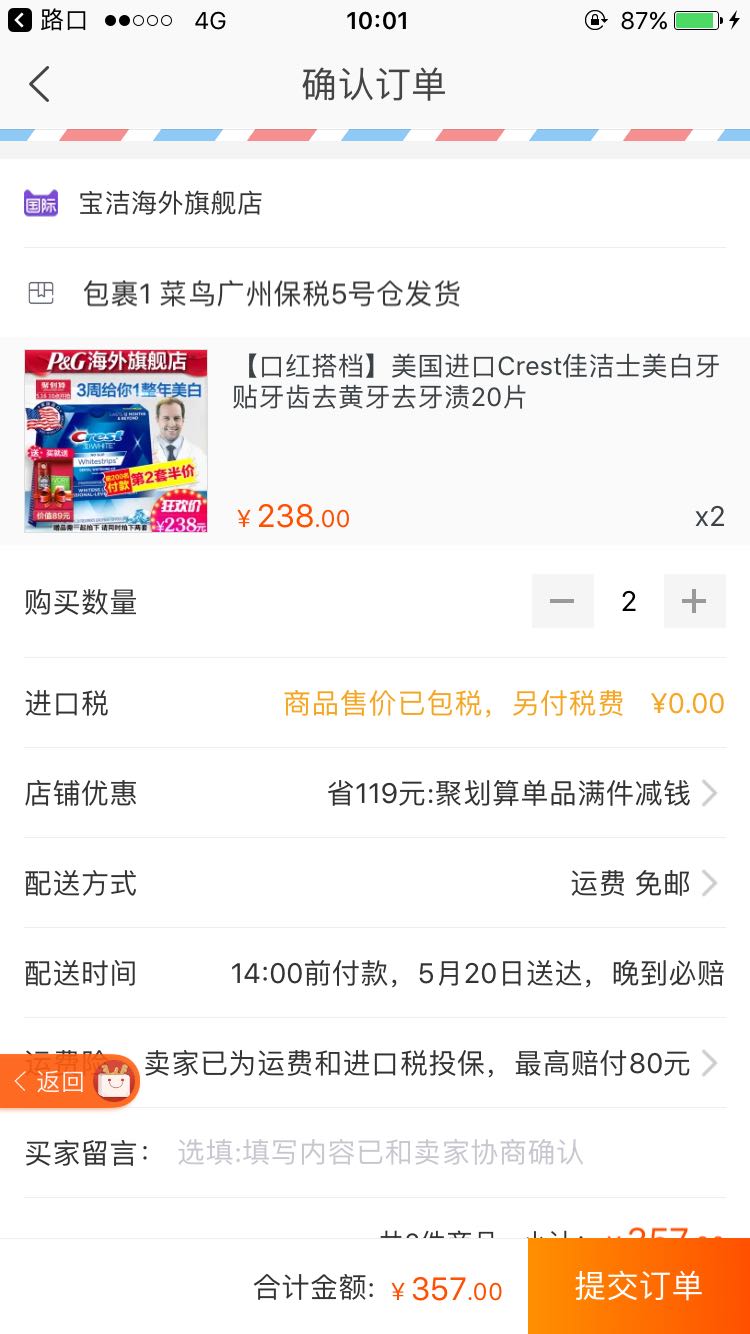This screenshot has width=750, height=1334.
Task: Tap the package icon beside 包裹1
Action: point(40,293)
